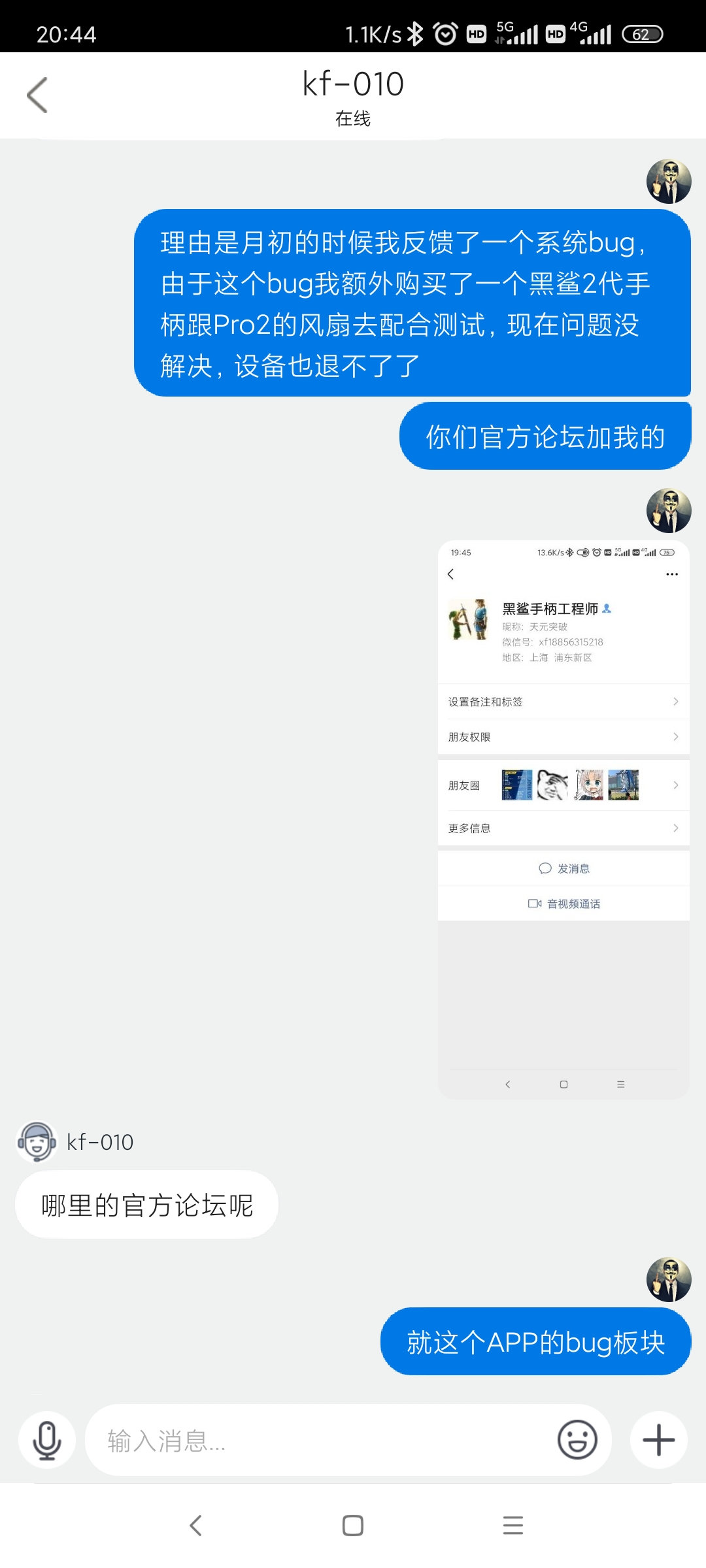This screenshot has height=1568, width=706.
Task: Open the shared screenshot image in chat
Action: pyautogui.click(x=563, y=819)
